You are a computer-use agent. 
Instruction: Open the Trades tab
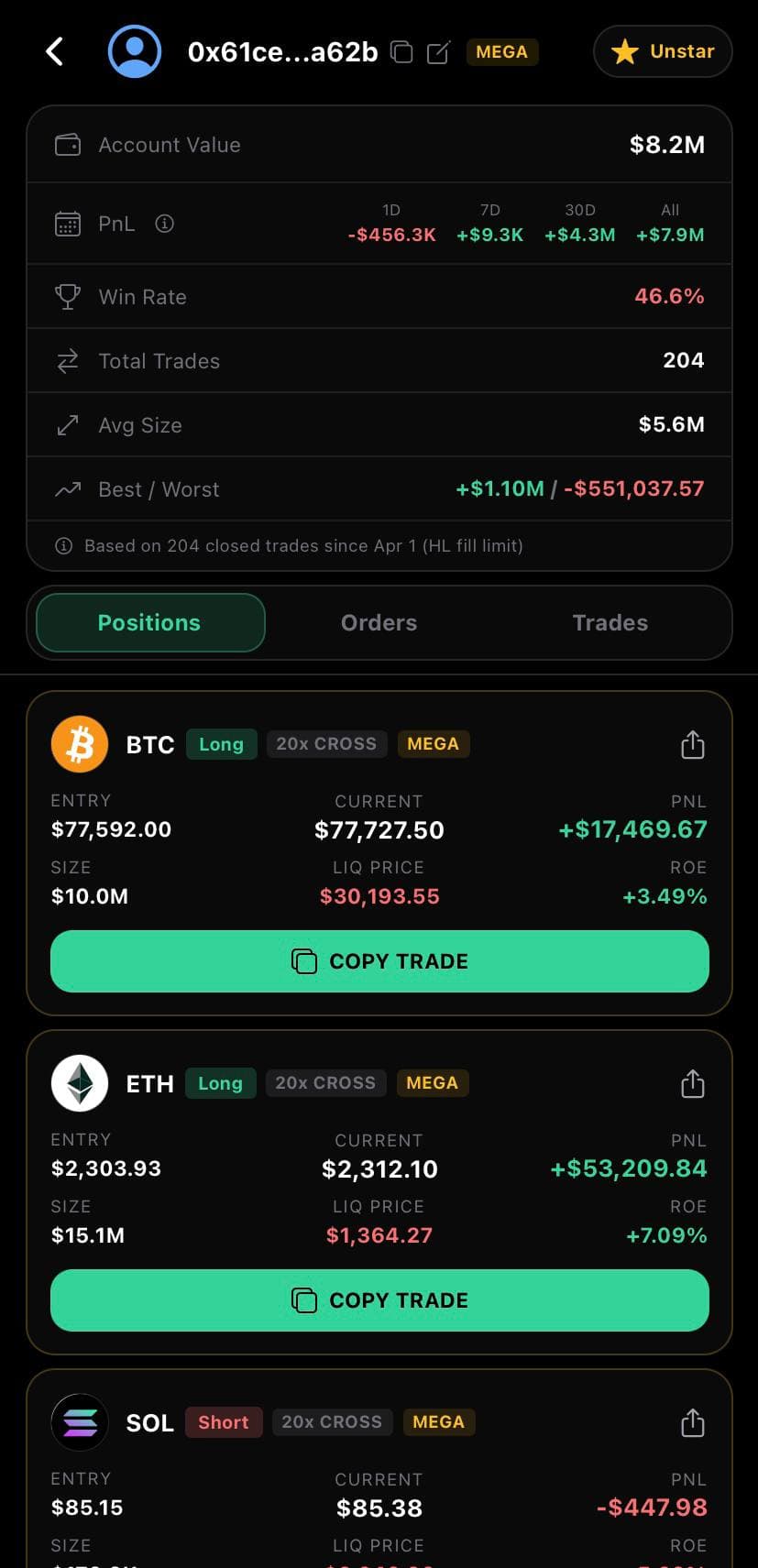(609, 622)
